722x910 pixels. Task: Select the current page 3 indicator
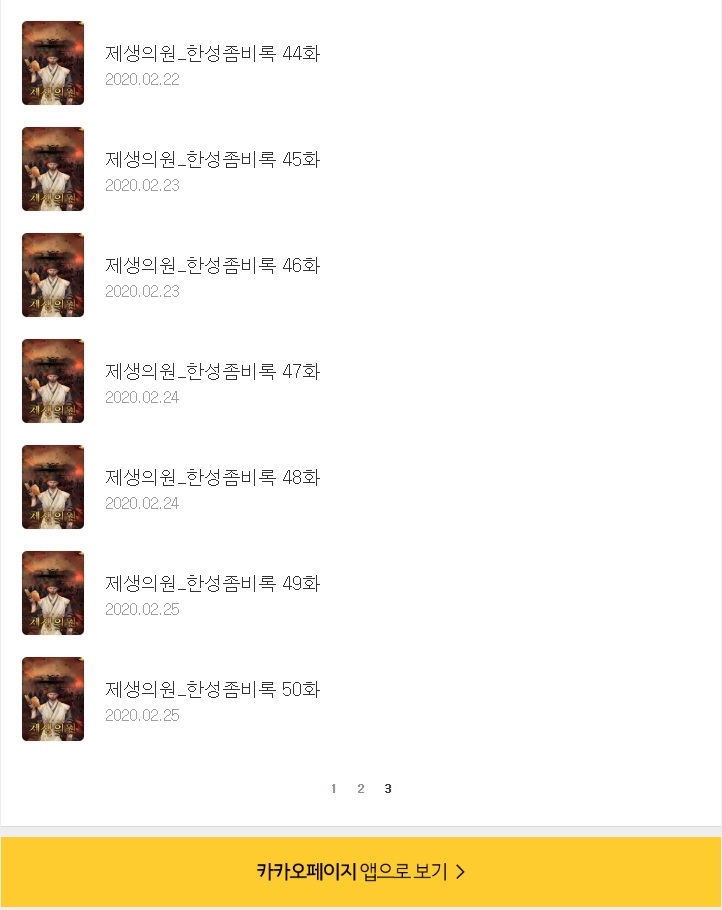[x=388, y=789]
